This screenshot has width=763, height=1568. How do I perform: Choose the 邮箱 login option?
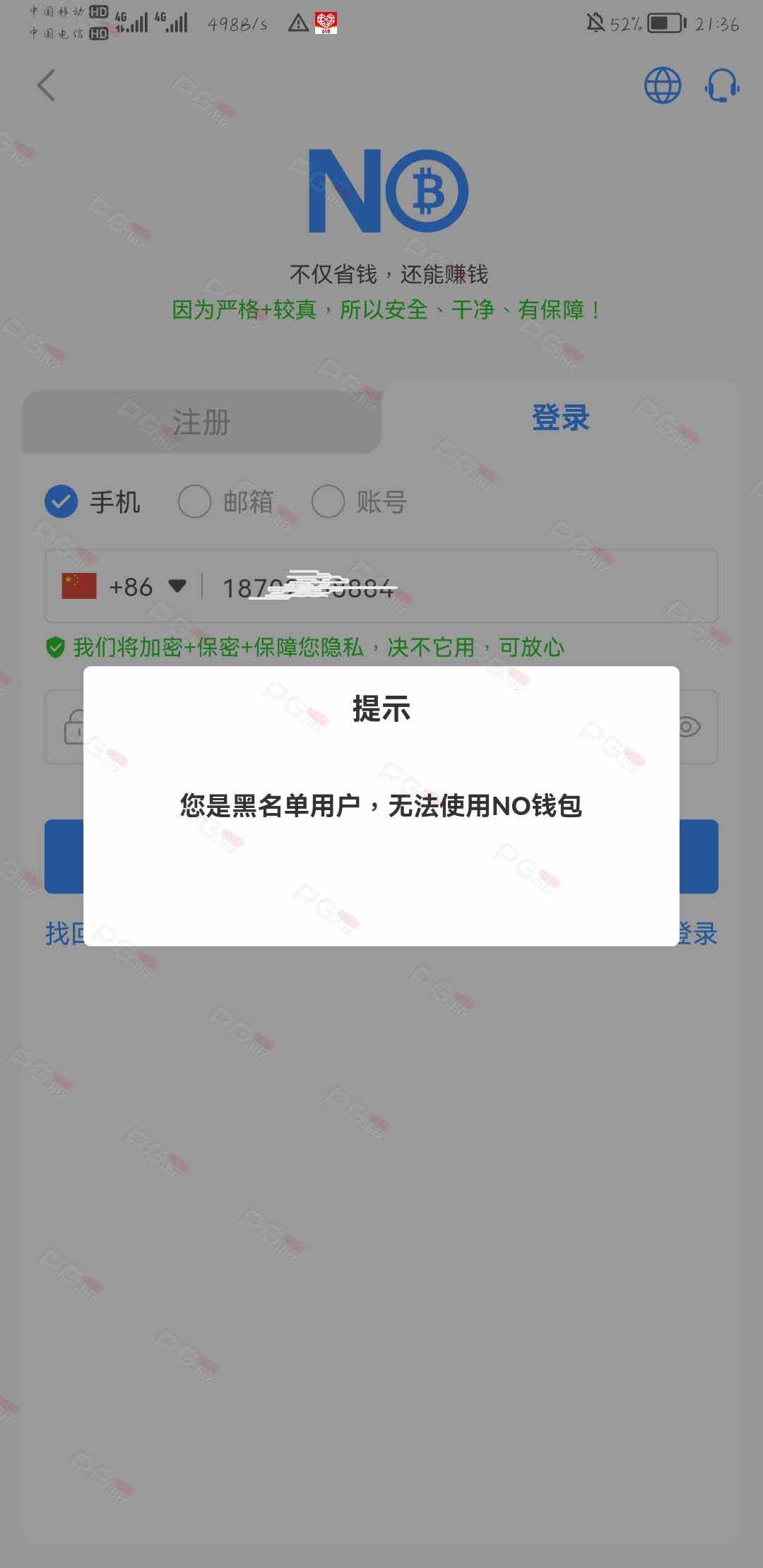(x=226, y=501)
